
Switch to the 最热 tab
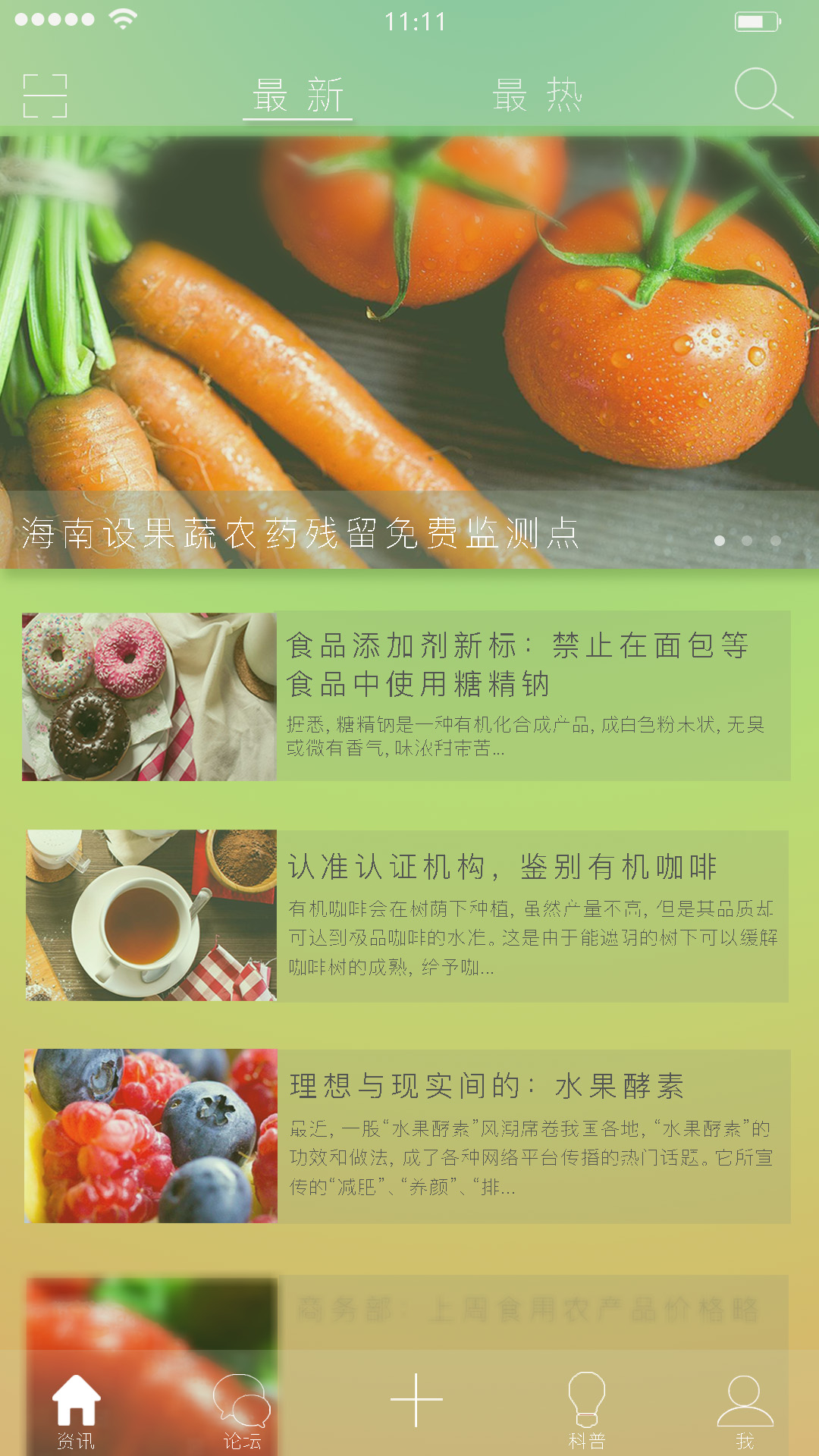coord(537,96)
